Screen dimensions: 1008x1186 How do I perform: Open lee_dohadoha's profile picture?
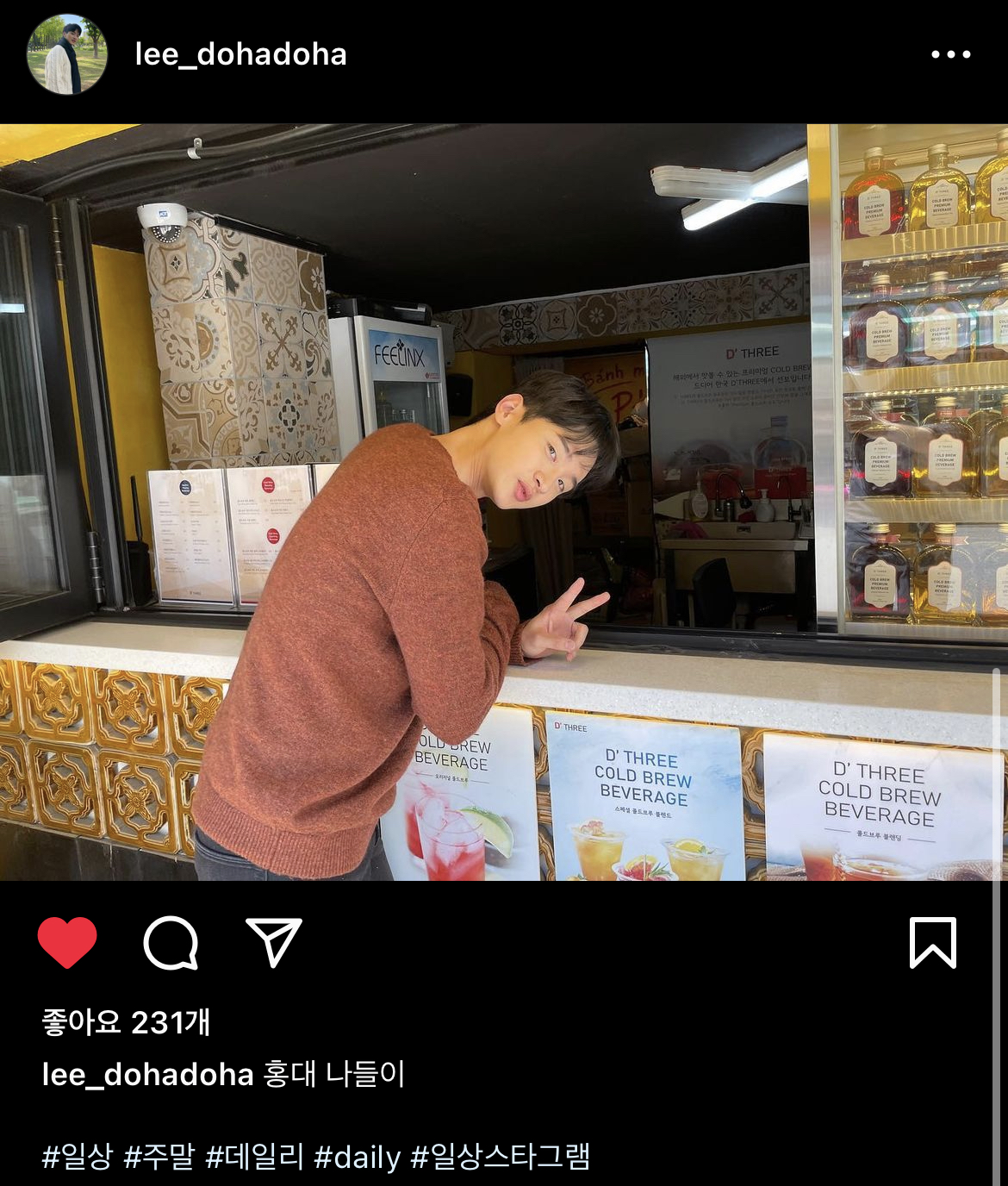67,54
